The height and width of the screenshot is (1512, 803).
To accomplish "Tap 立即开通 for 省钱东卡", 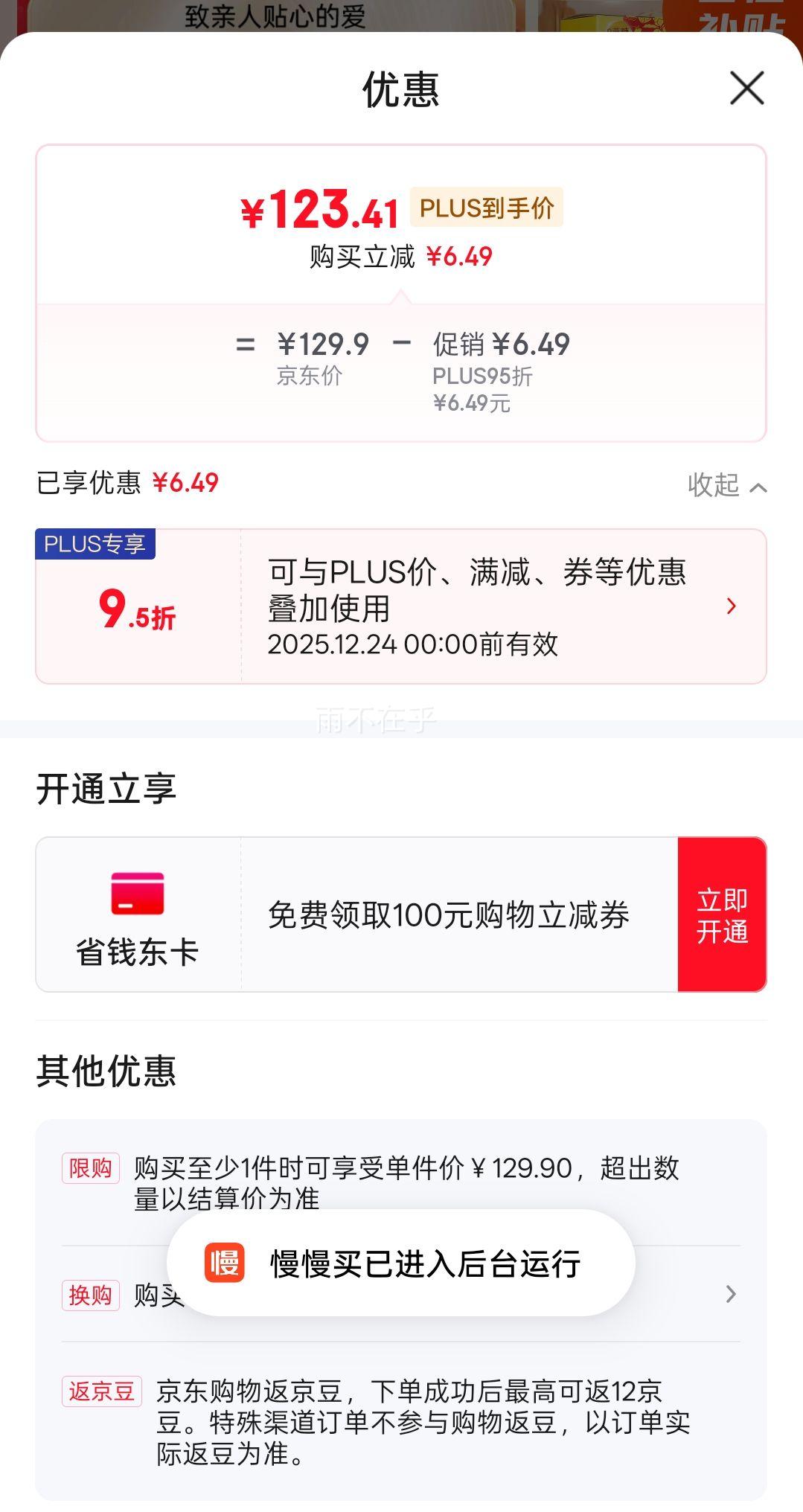I will (722, 914).
